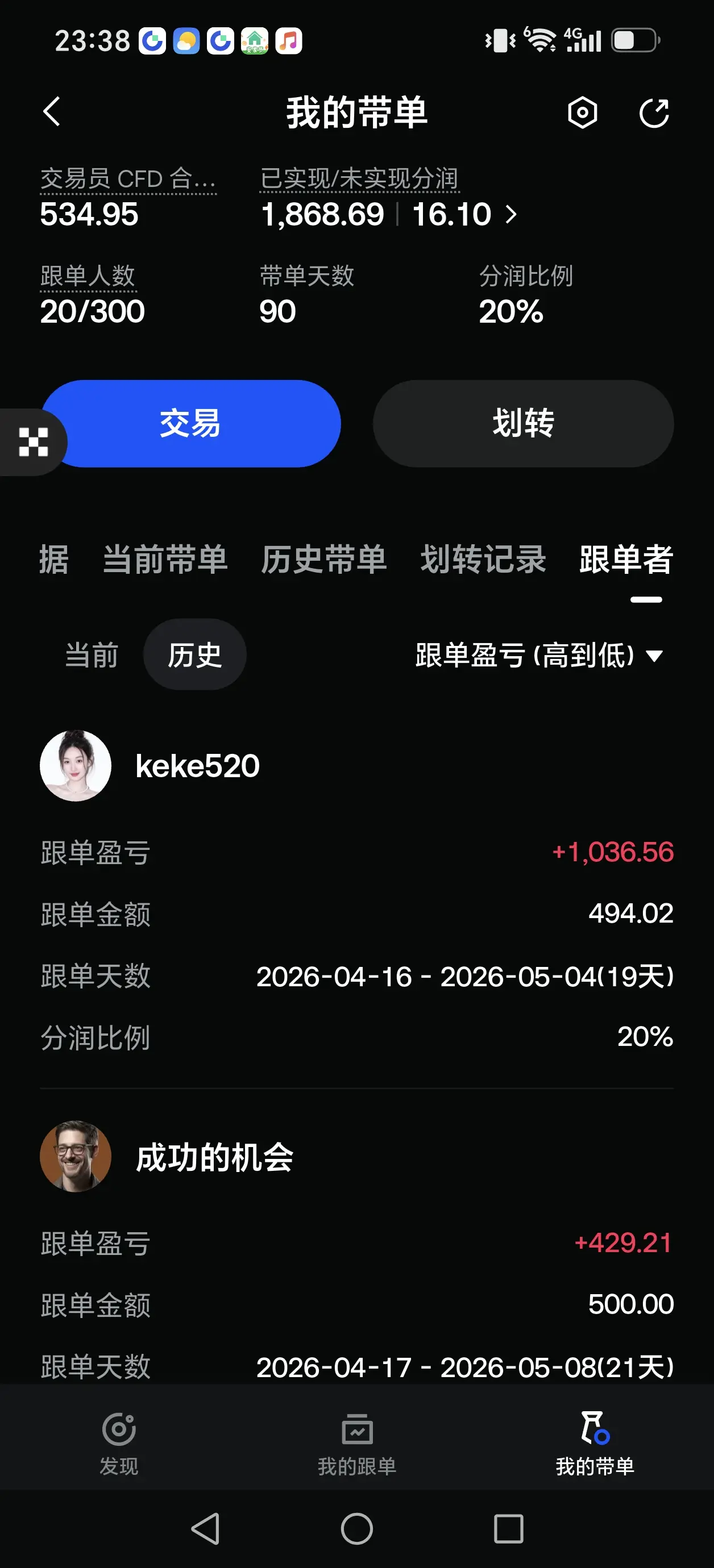This screenshot has width=714, height=1568.
Task: Select the 当前 followers filter
Action: (92, 655)
